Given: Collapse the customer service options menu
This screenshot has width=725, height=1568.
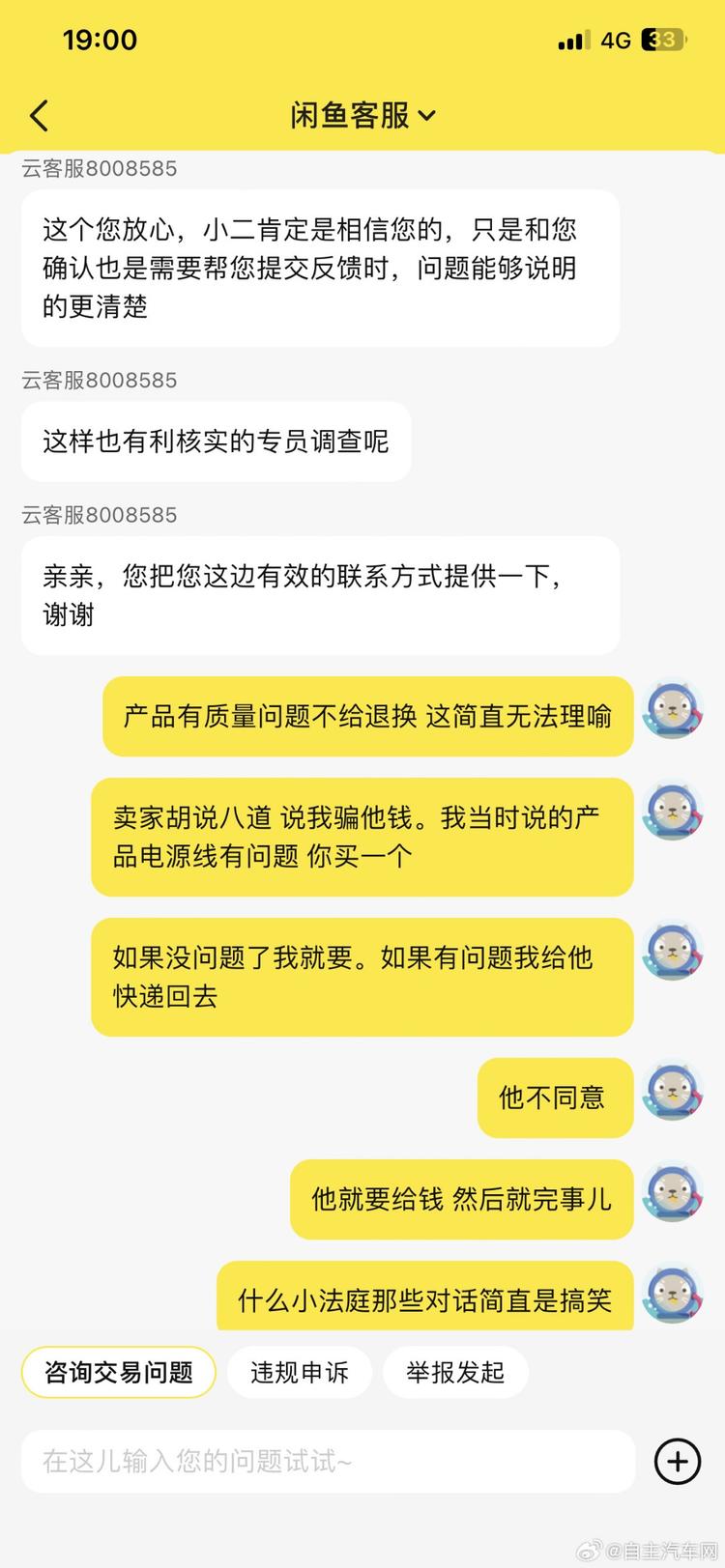Looking at the screenshot, I should (428, 114).
